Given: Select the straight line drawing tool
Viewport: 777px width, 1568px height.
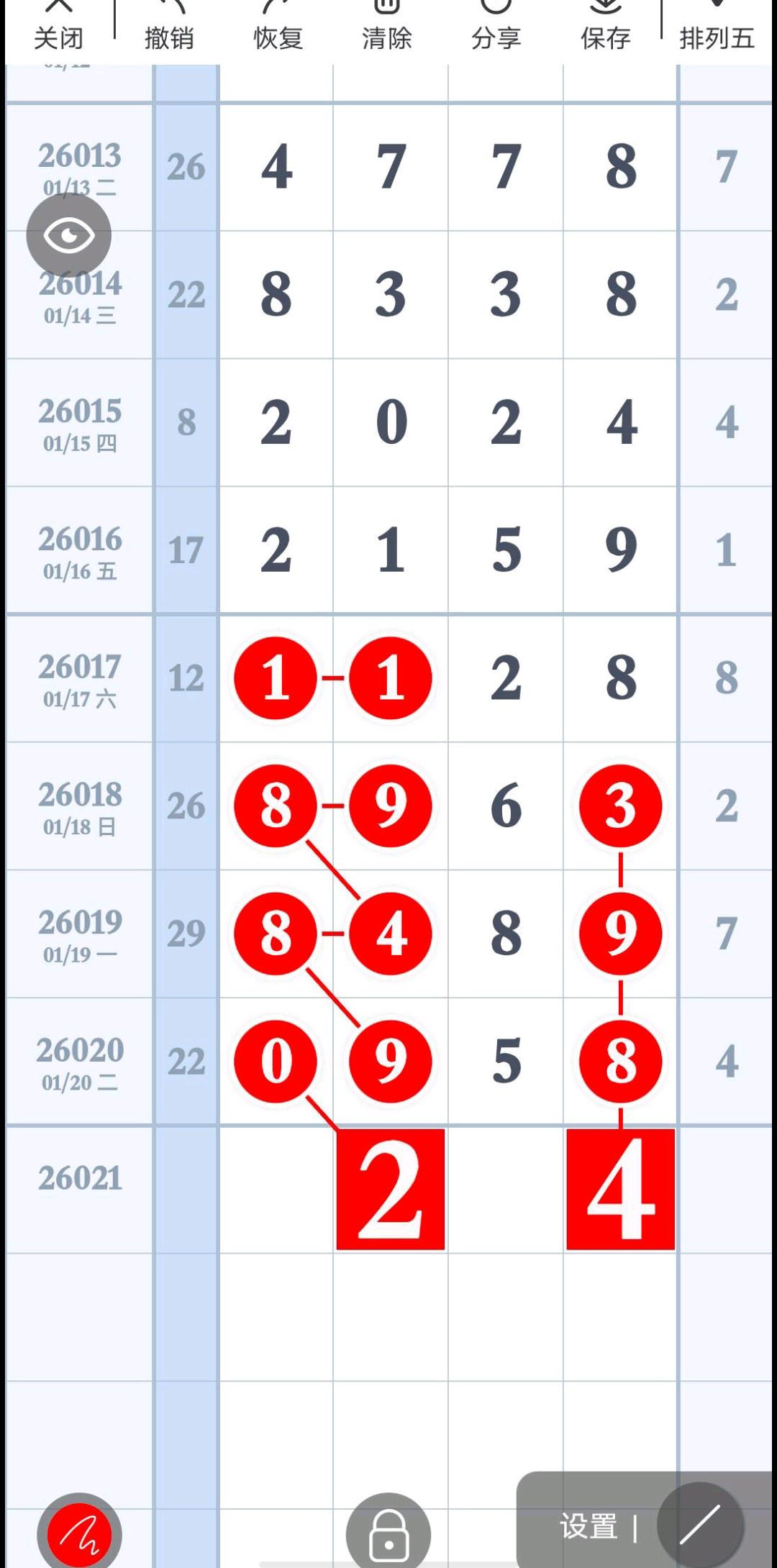Looking at the screenshot, I should click(699, 1525).
